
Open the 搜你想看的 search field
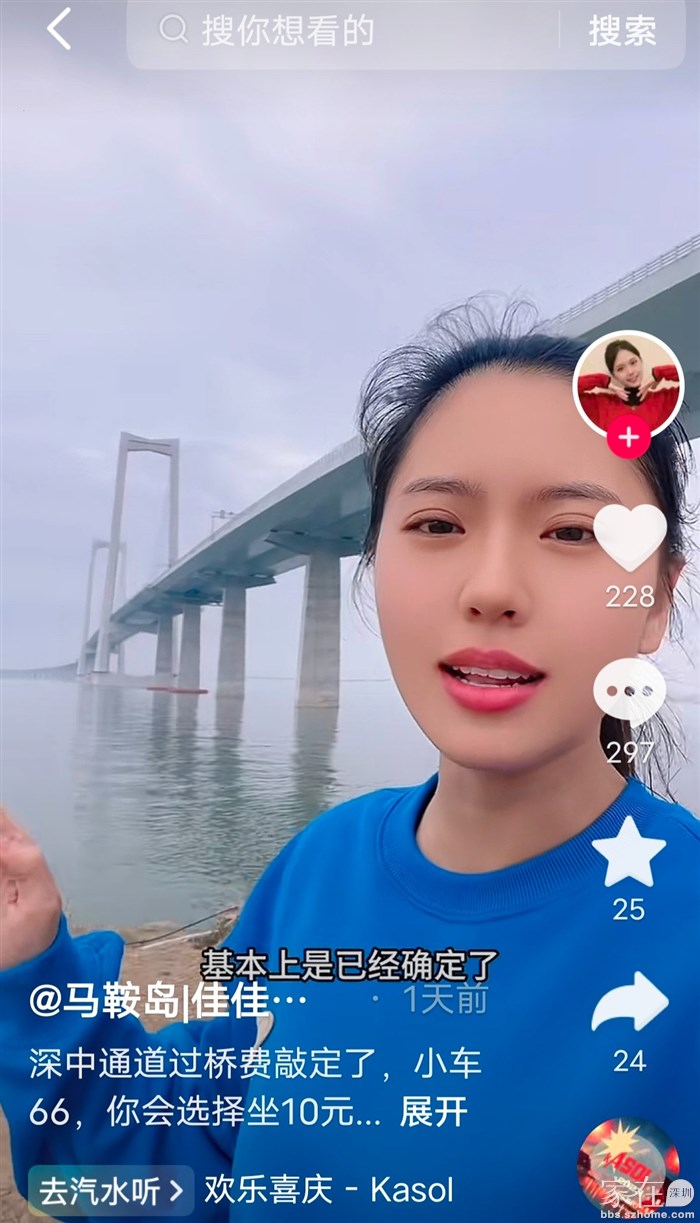[340, 31]
